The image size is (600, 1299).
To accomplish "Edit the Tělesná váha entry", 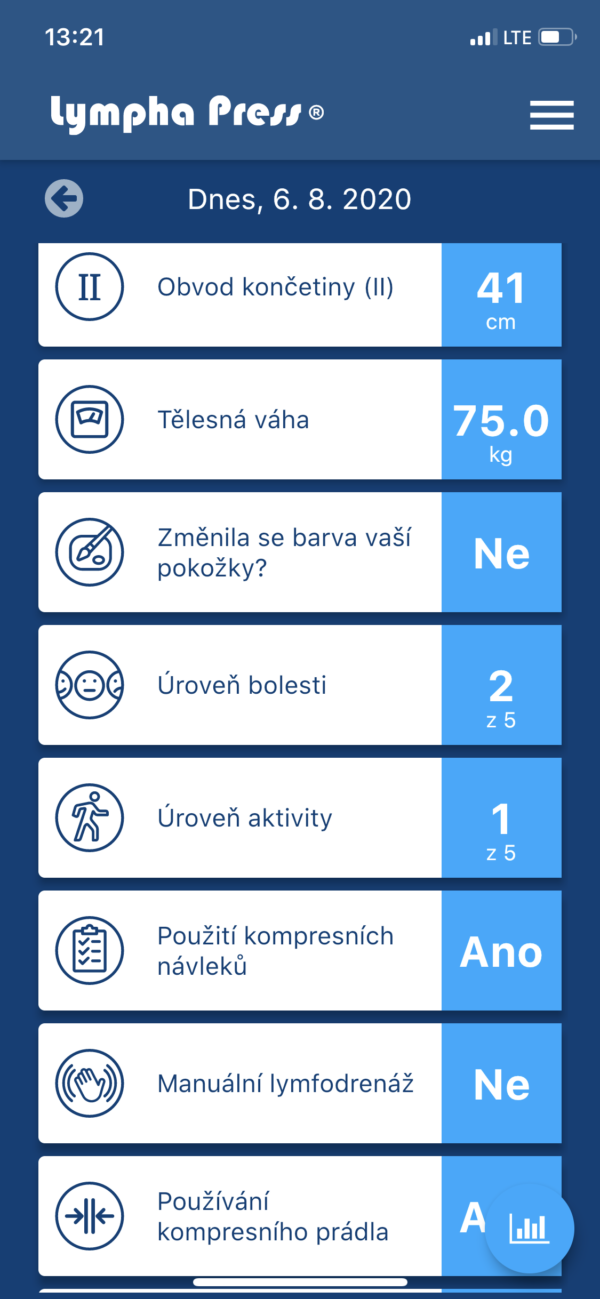I will click(300, 420).
